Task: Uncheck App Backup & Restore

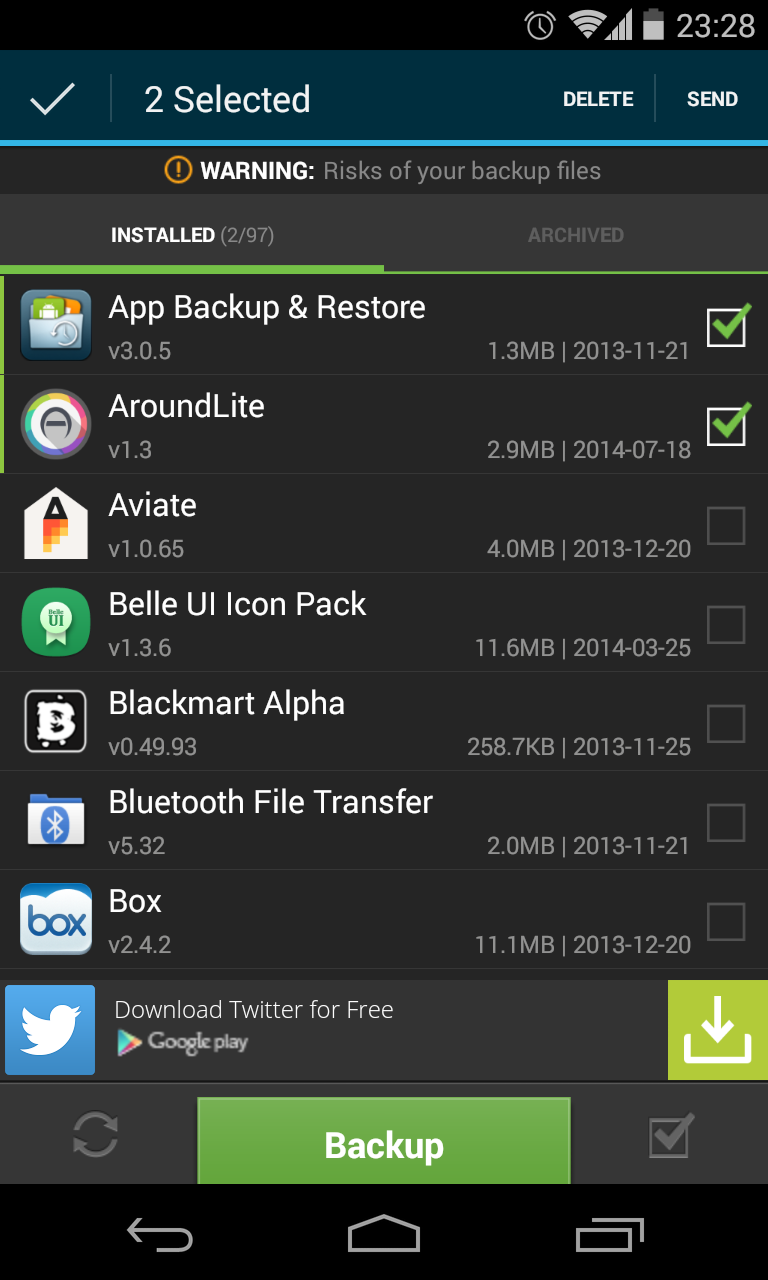Action: [x=727, y=326]
